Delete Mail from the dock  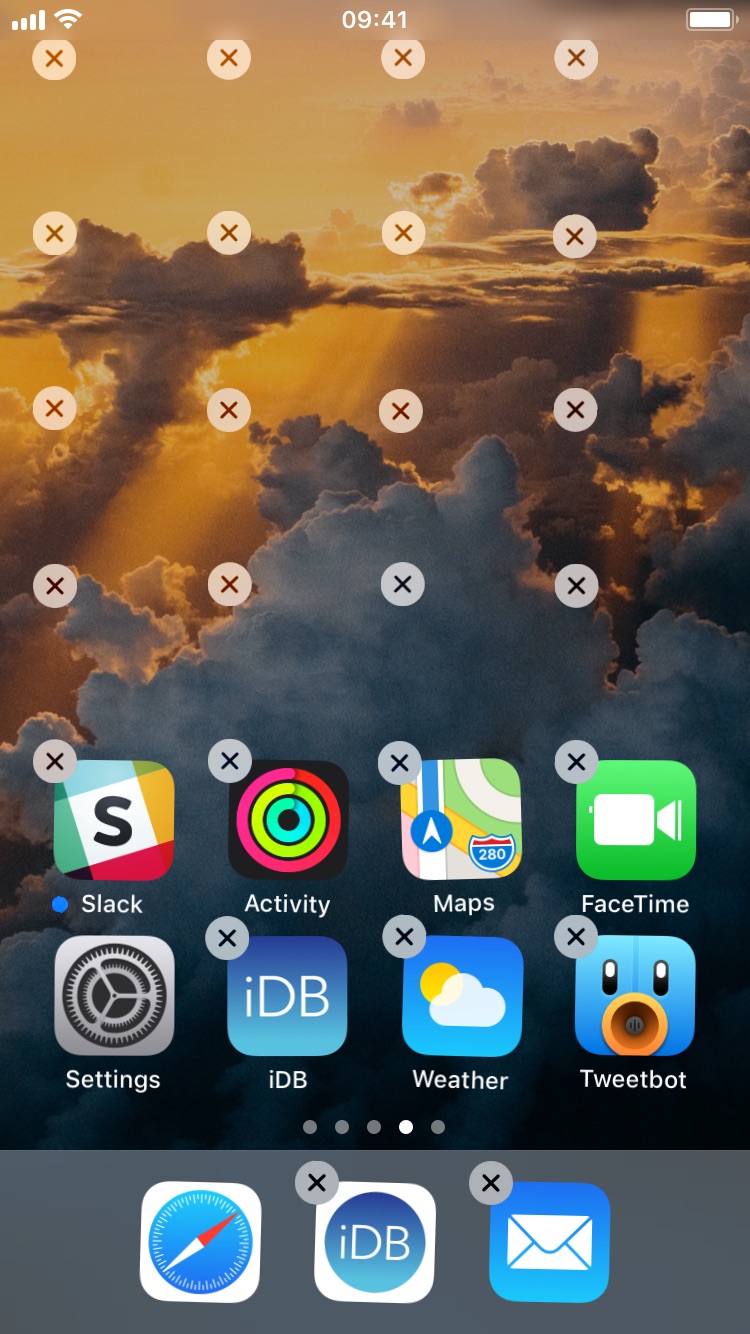pyautogui.click(x=490, y=1183)
